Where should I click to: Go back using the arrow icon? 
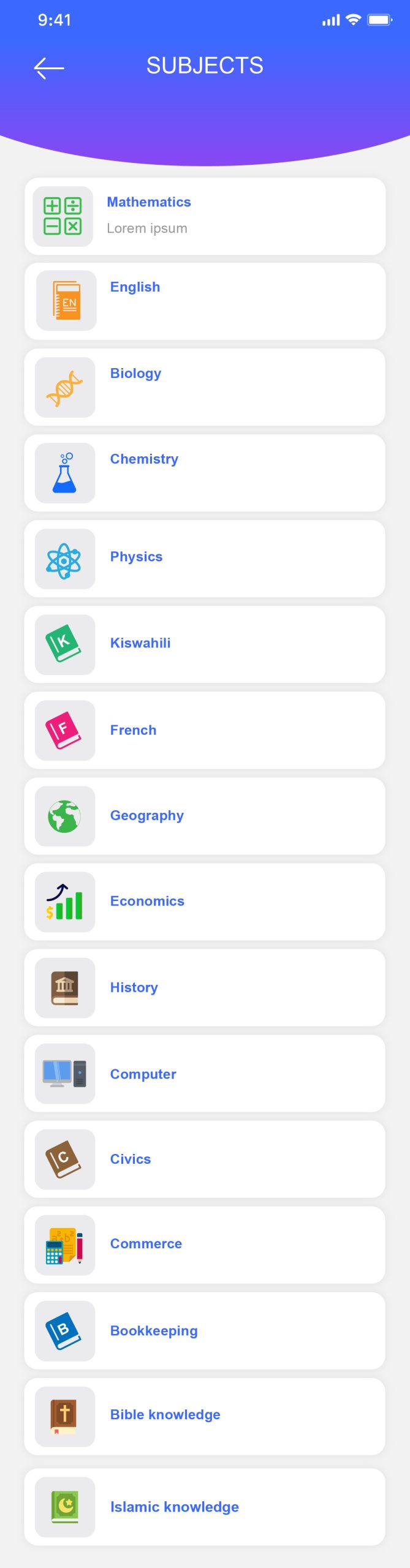point(49,67)
